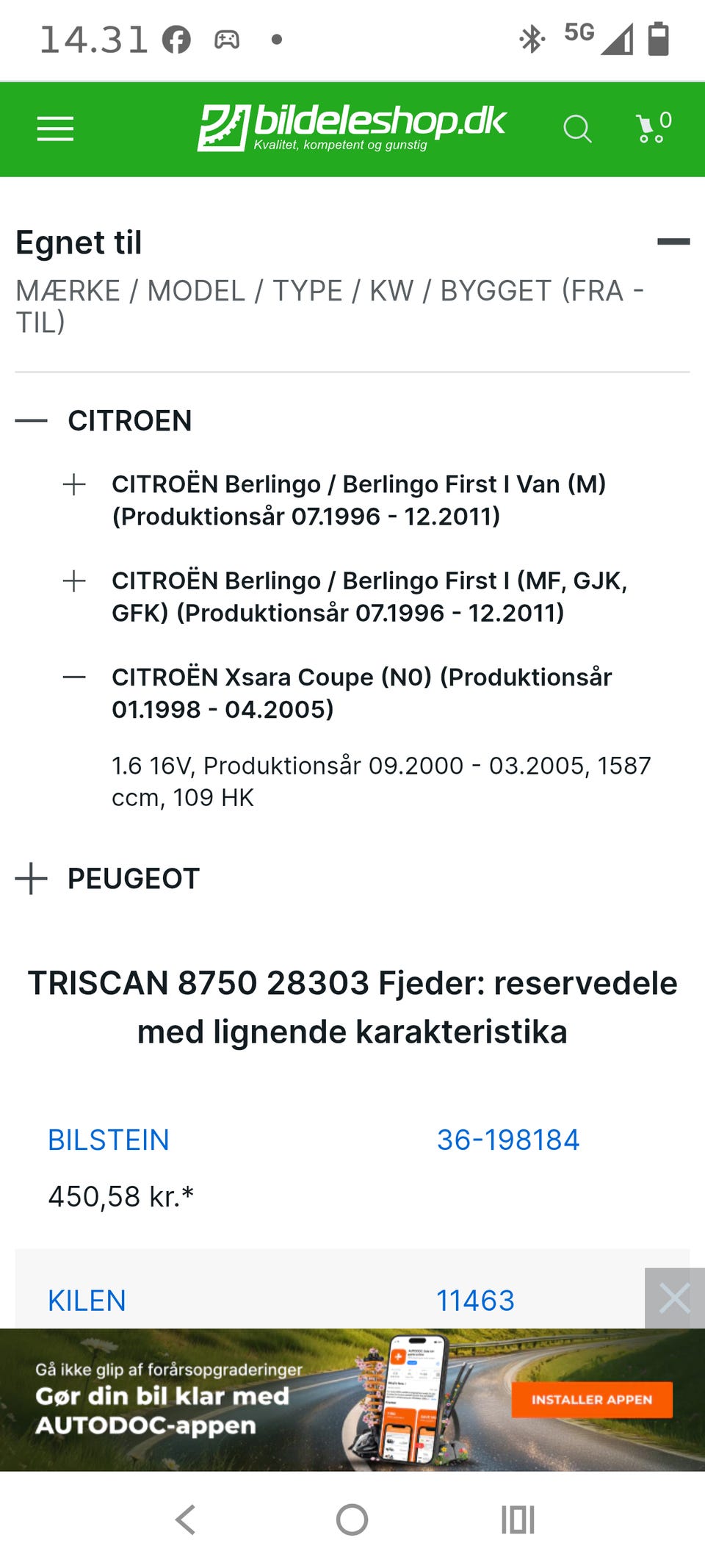Image resolution: width=705 pixels, height=1568 pixels.
Task: Expand Citroën Berlingo First I Van (M)
Action: (74, 485)
